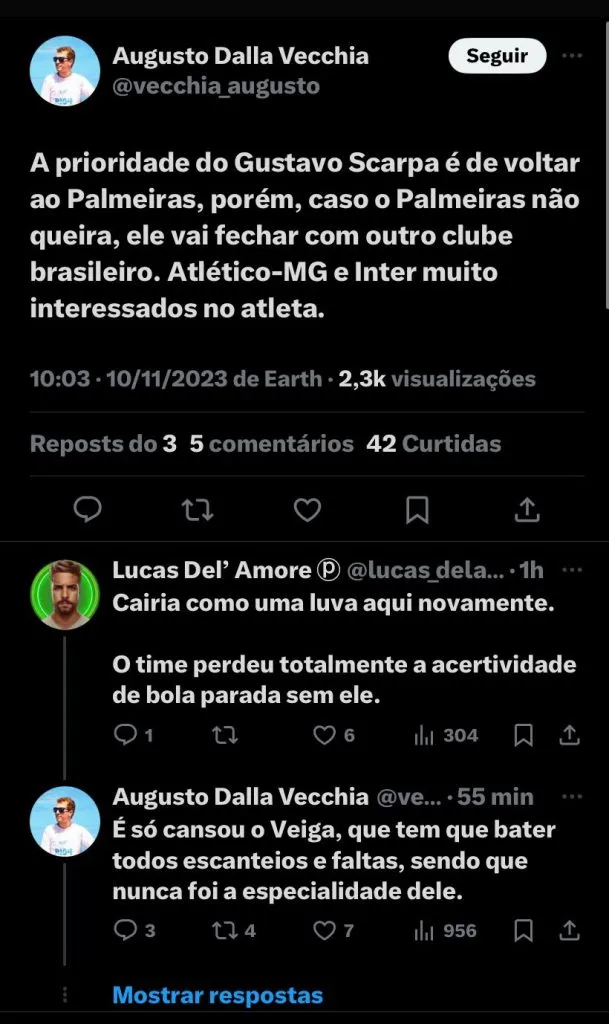
Task: View the 42 Curtidas list
Action: click(x=434, y=443)
